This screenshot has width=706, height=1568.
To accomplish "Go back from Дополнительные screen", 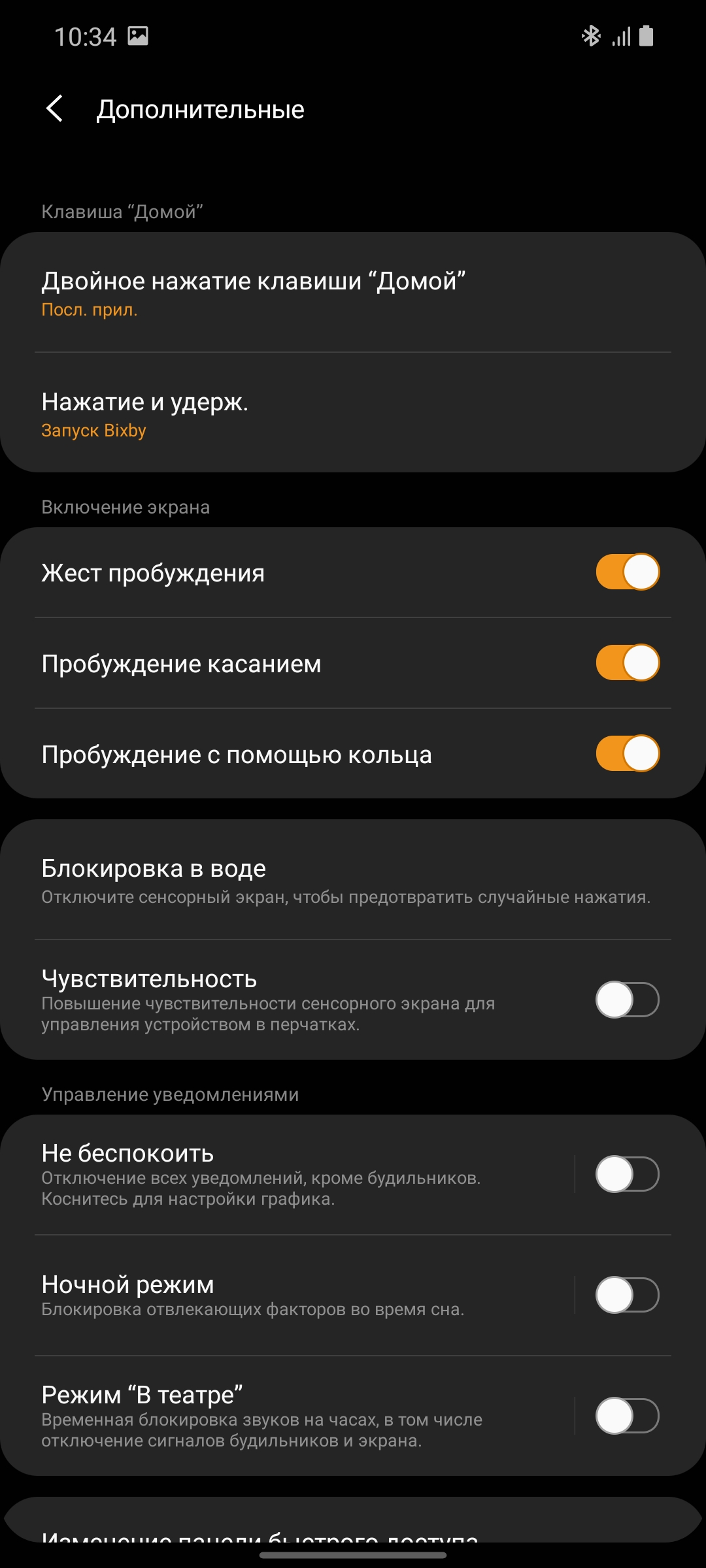I will [56, 108].
